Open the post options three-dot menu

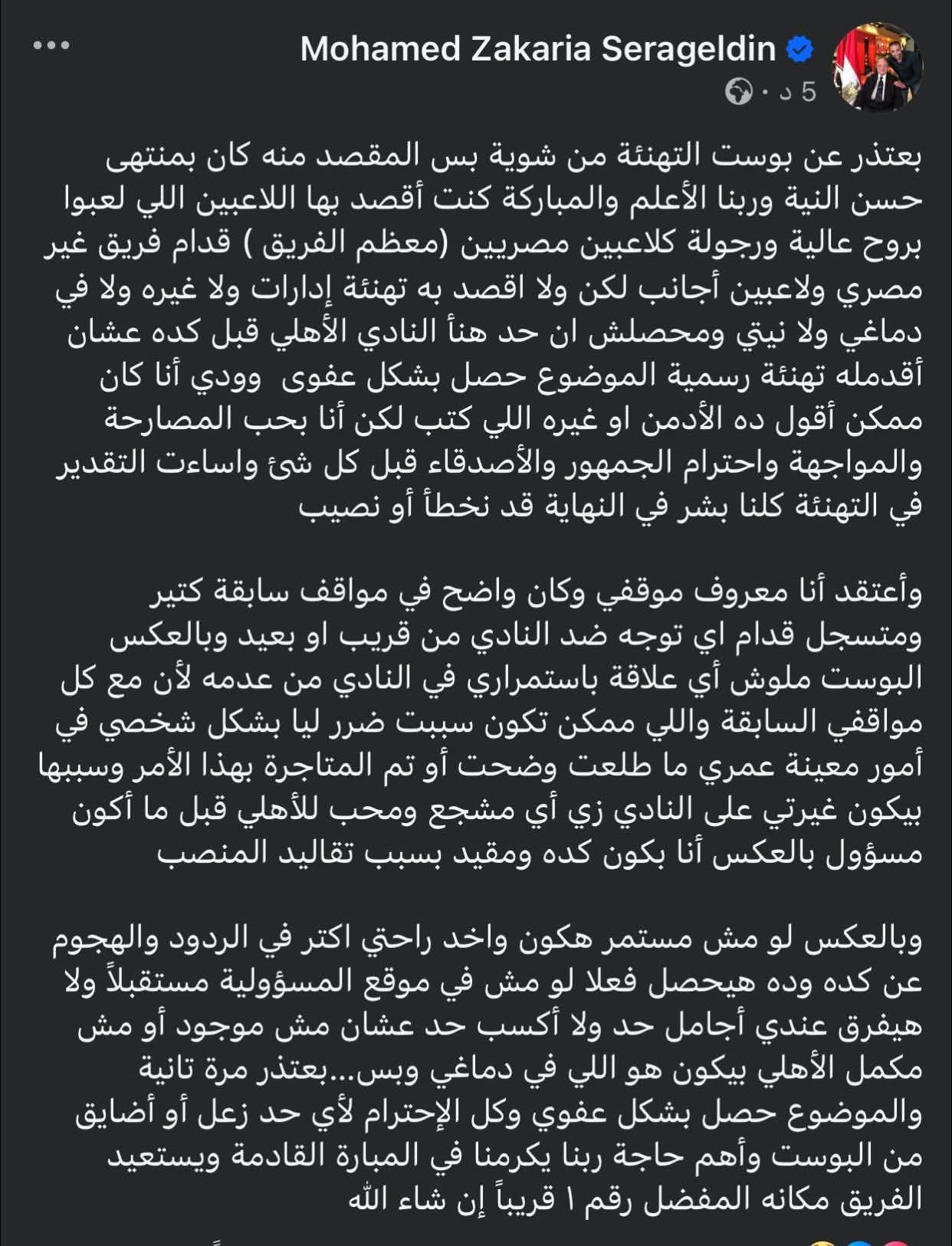point(52,47)
